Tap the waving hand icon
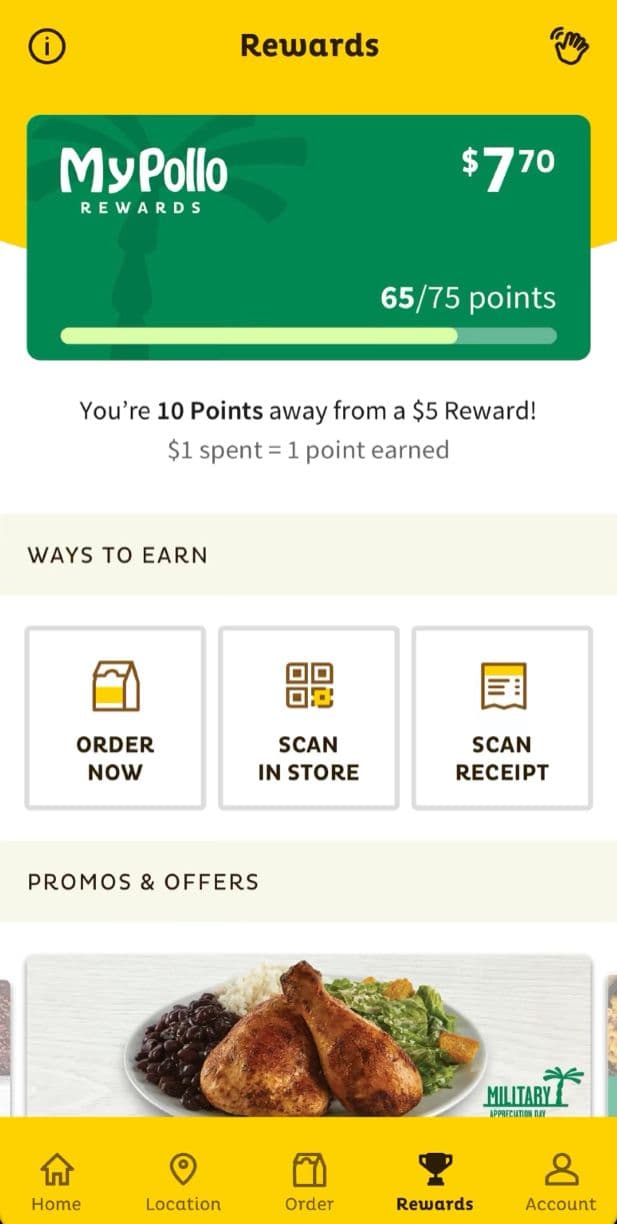 [570, 46]
